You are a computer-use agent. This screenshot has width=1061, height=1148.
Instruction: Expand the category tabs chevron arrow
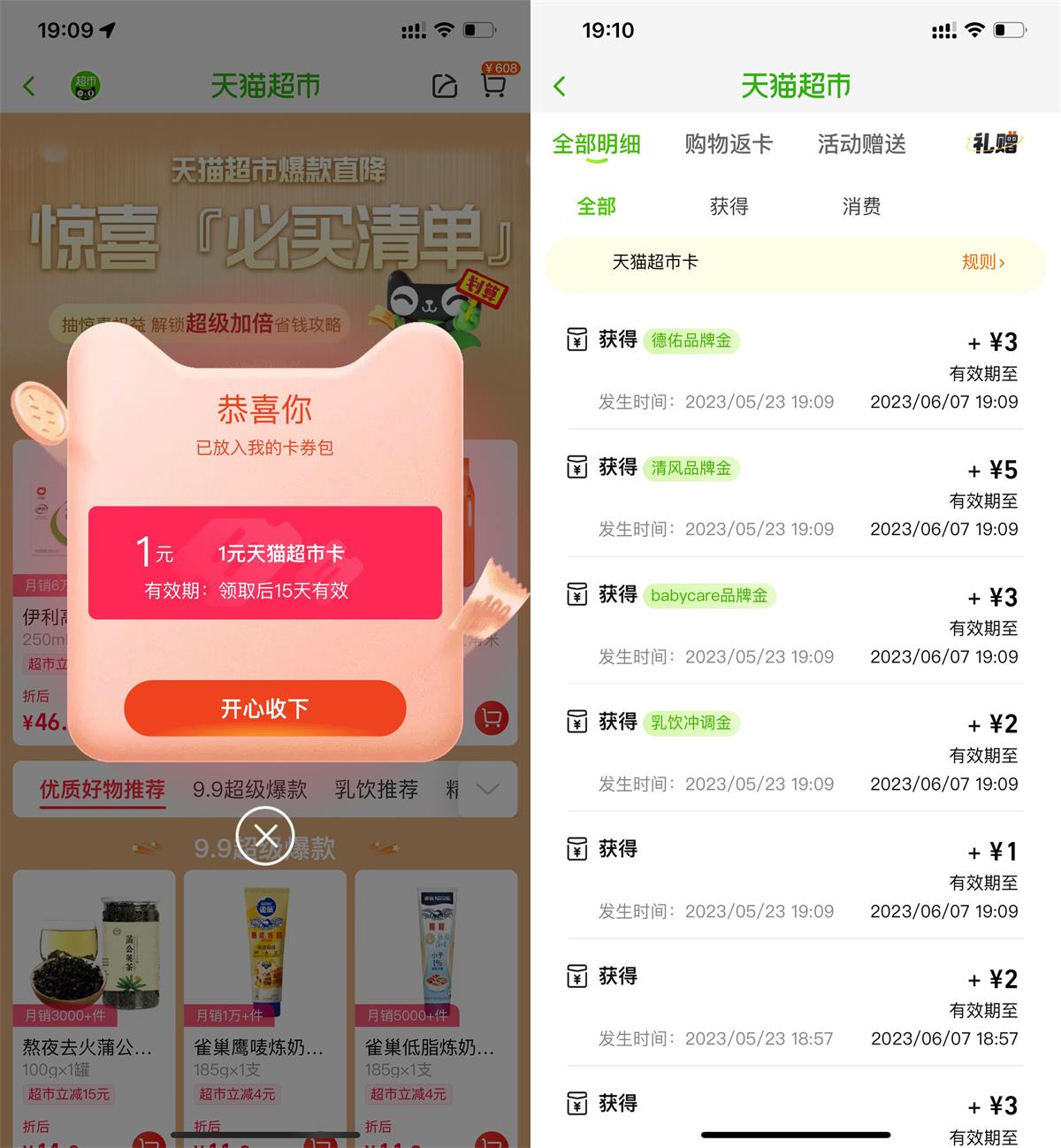[x=485, y=790]
